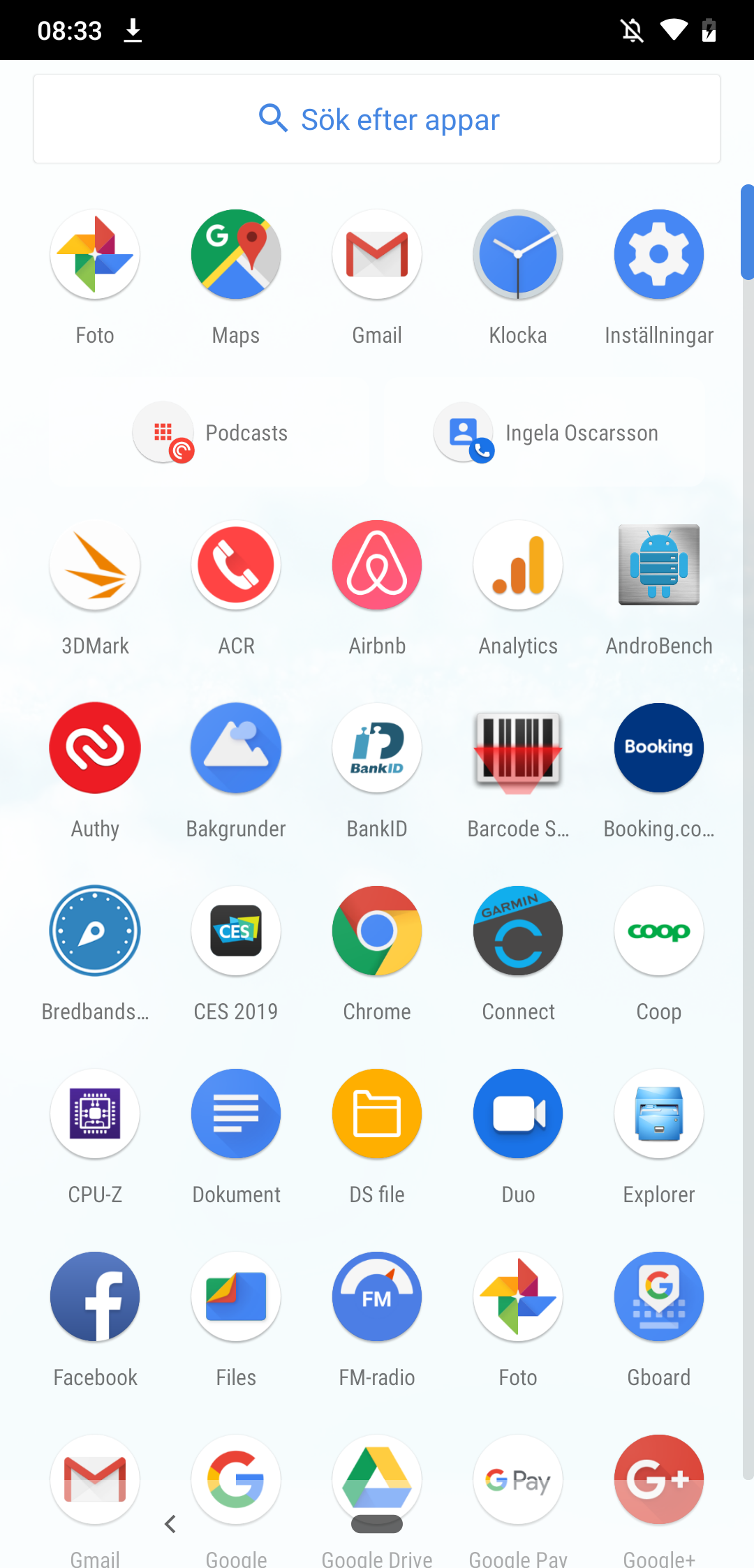The height and width of the screenshot is (1568, 754).
Task: Launch Analytics
Action: [x=518, y=565]
